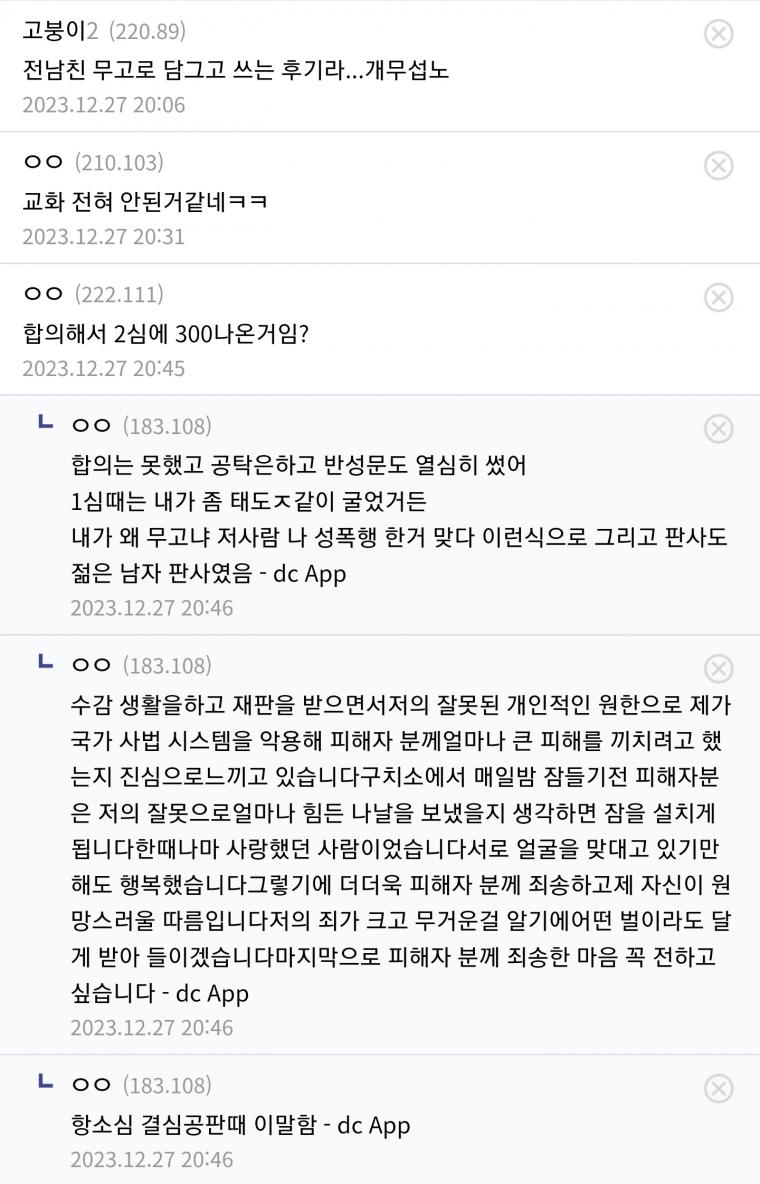This screenshot has height=1184, width=760.
Task: Delete the reply starting '합의는 못했고 공탁은하고'
Action: click(x=718, y=429)
